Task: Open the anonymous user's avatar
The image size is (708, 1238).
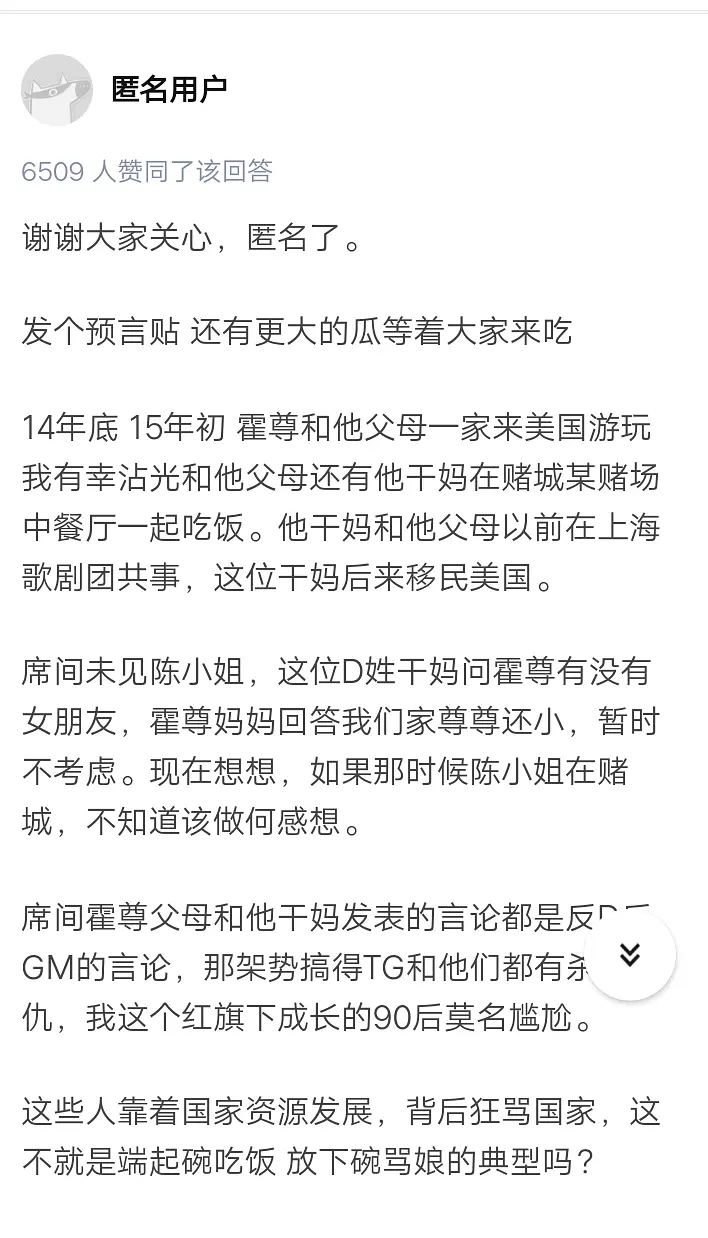Action: tap(57, 90)
